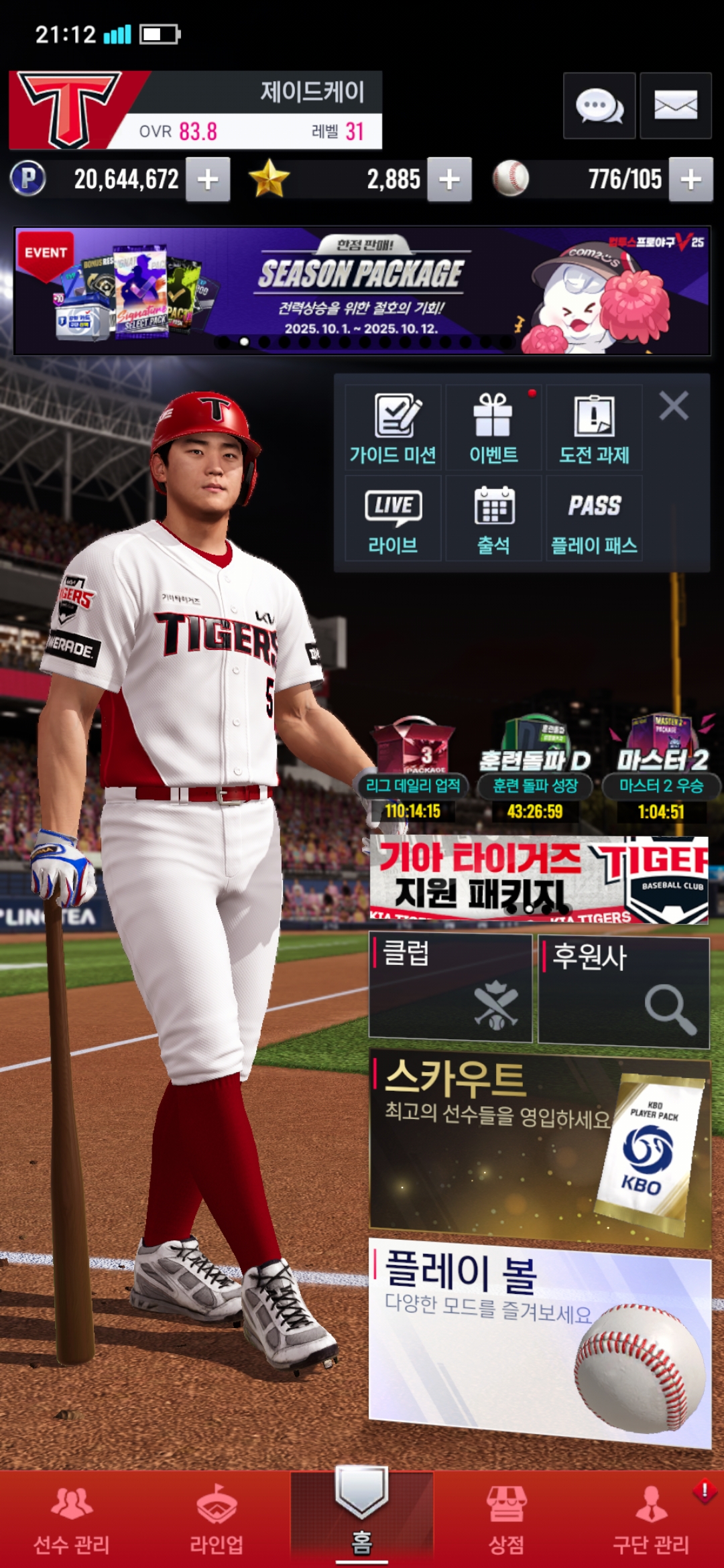Open 출석 attendance calendar
724x1568 pixels.
493,519
